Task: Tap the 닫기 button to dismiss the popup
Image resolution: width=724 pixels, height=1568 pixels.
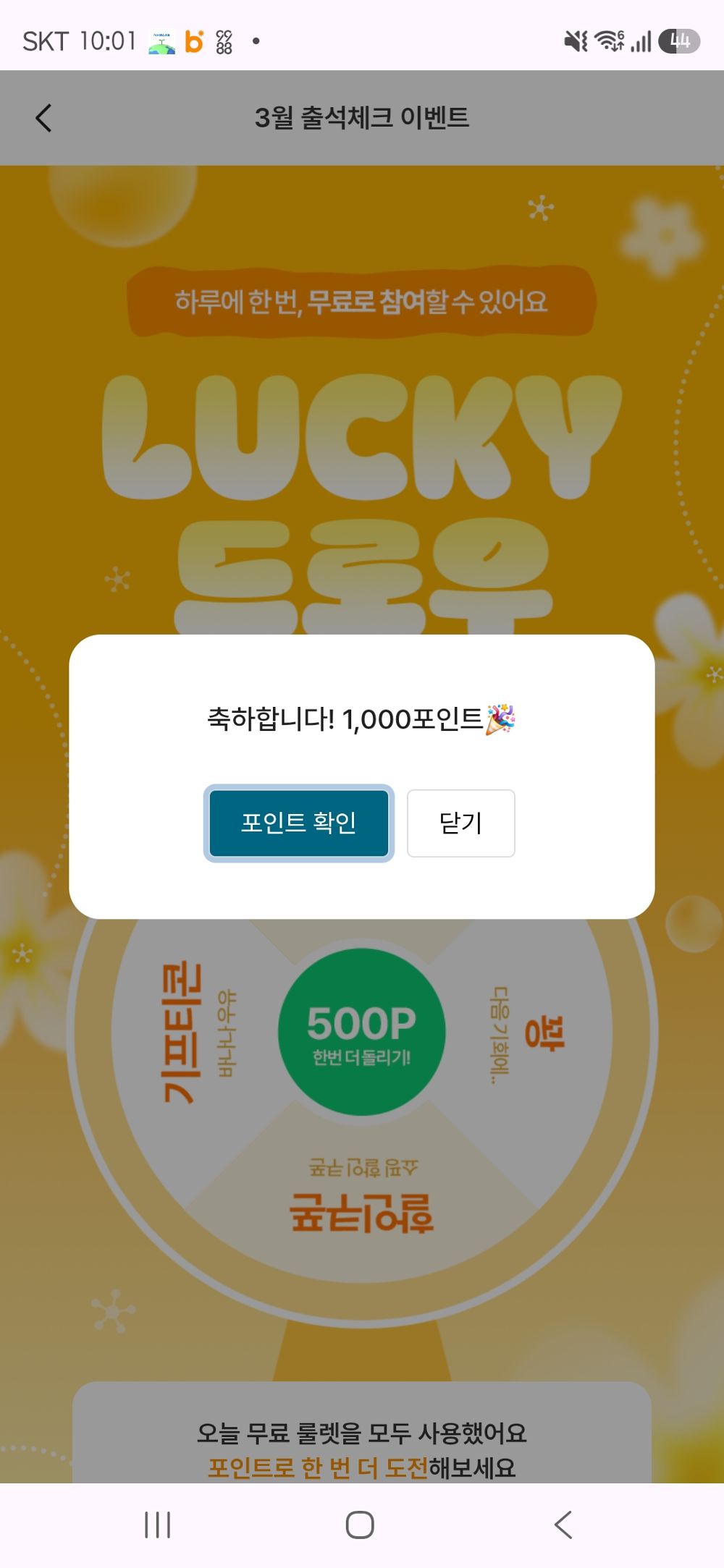Action: (461, 823)
